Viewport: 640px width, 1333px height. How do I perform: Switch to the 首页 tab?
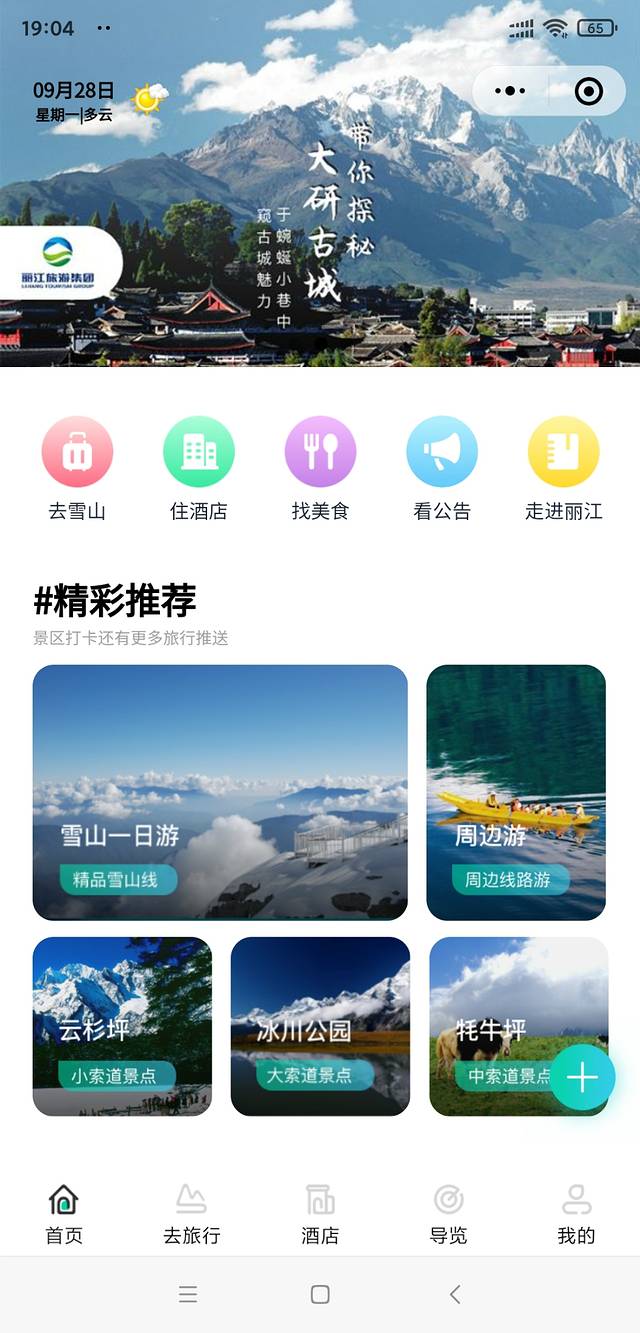[x=64, y=1214]
